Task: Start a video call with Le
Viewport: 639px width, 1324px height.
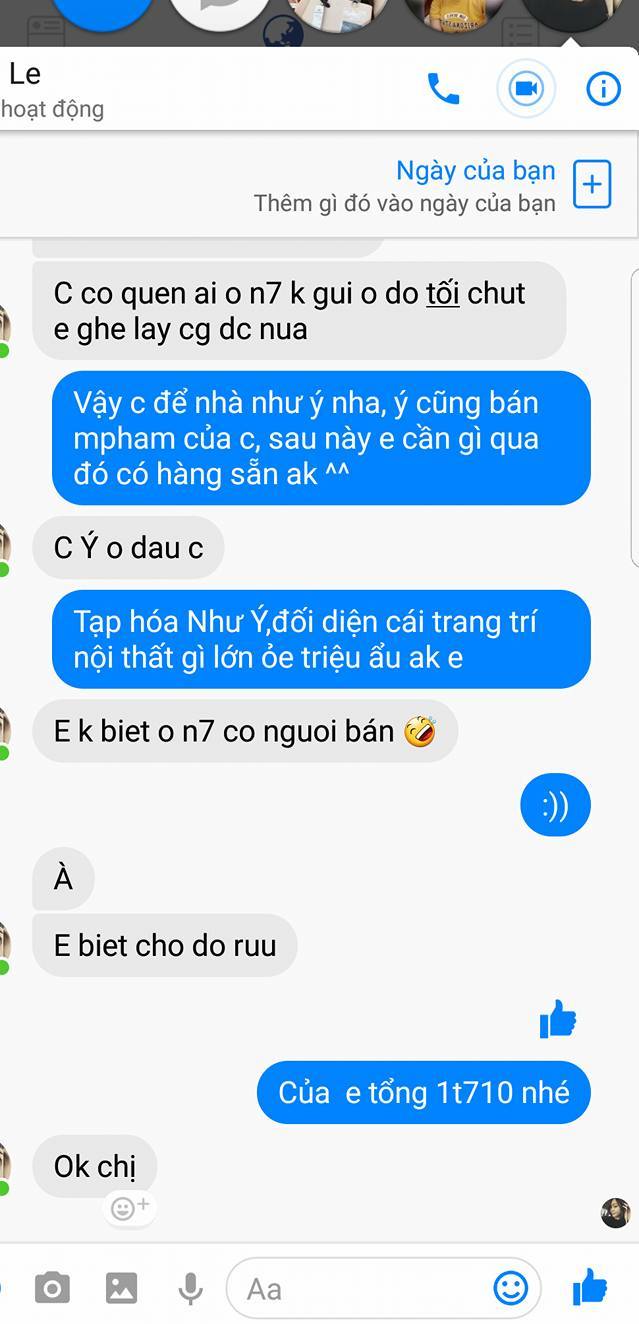Action: (525, 89)
